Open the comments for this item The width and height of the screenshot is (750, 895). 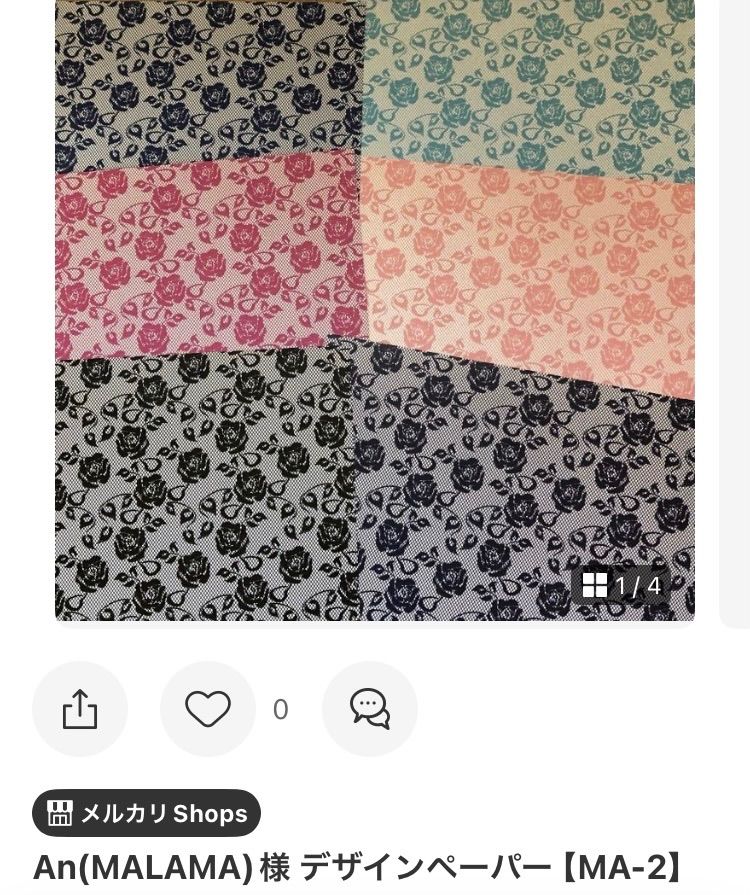pyautogui.click(x=369, y=709)
